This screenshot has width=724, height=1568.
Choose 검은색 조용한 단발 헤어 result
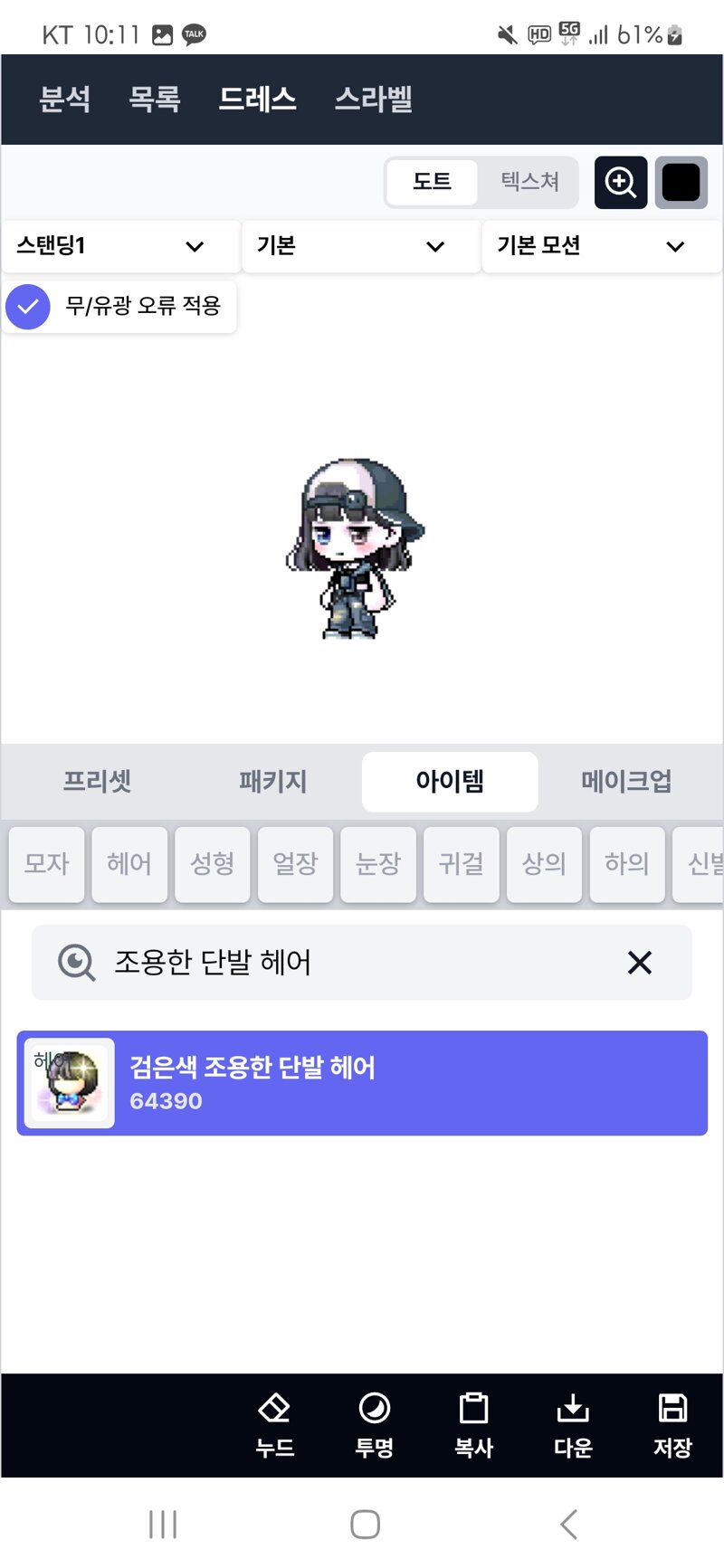tap(362, 1083)
